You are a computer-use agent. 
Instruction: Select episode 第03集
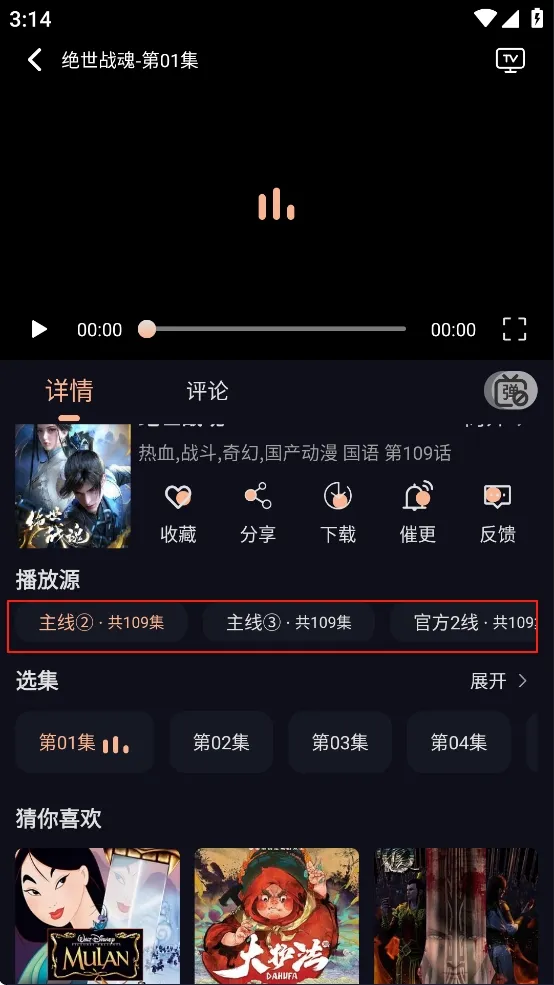click(340, 742)
